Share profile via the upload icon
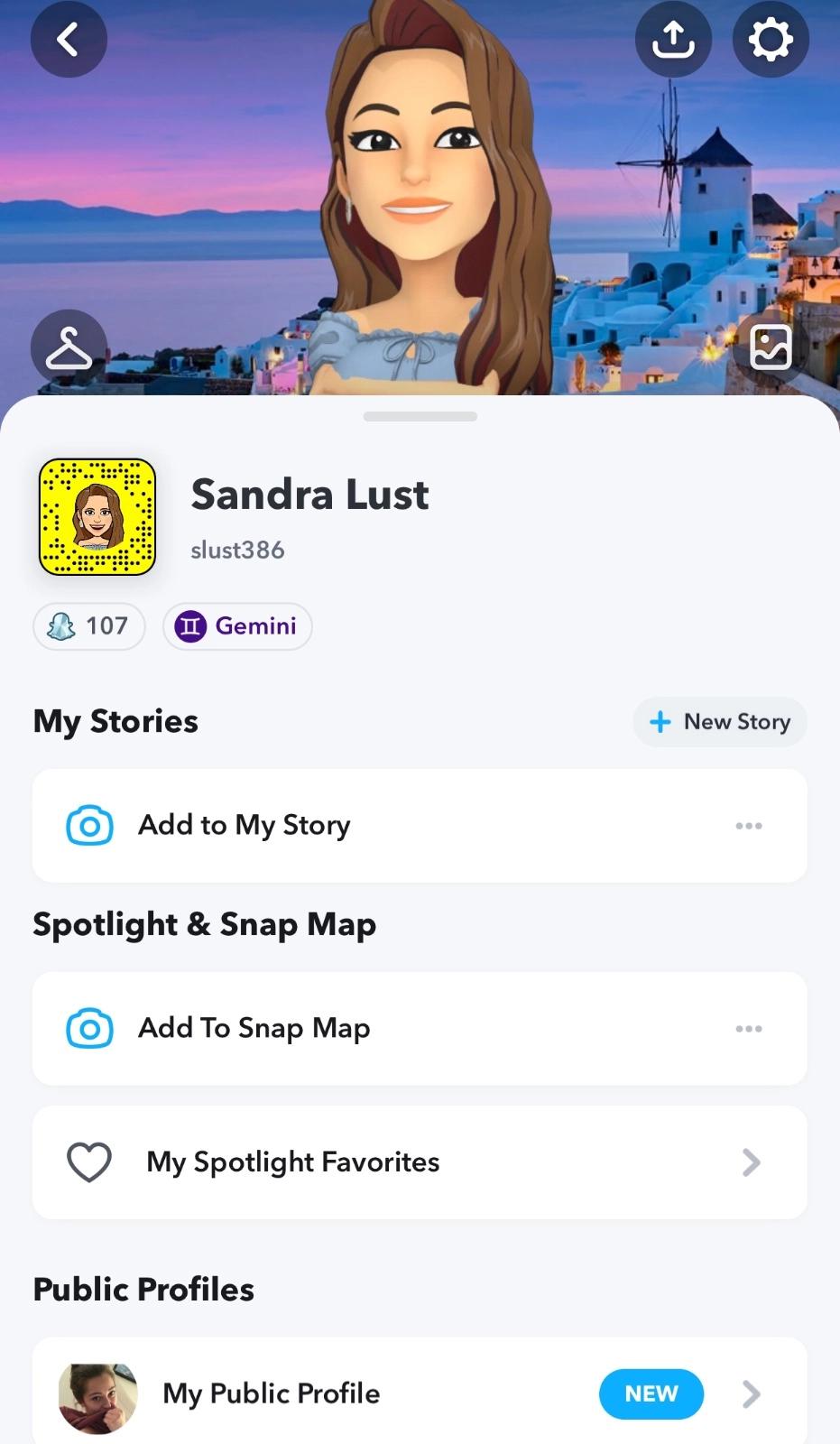The image size is (840, 1444). pyautogui.click(x=673, y=40)
